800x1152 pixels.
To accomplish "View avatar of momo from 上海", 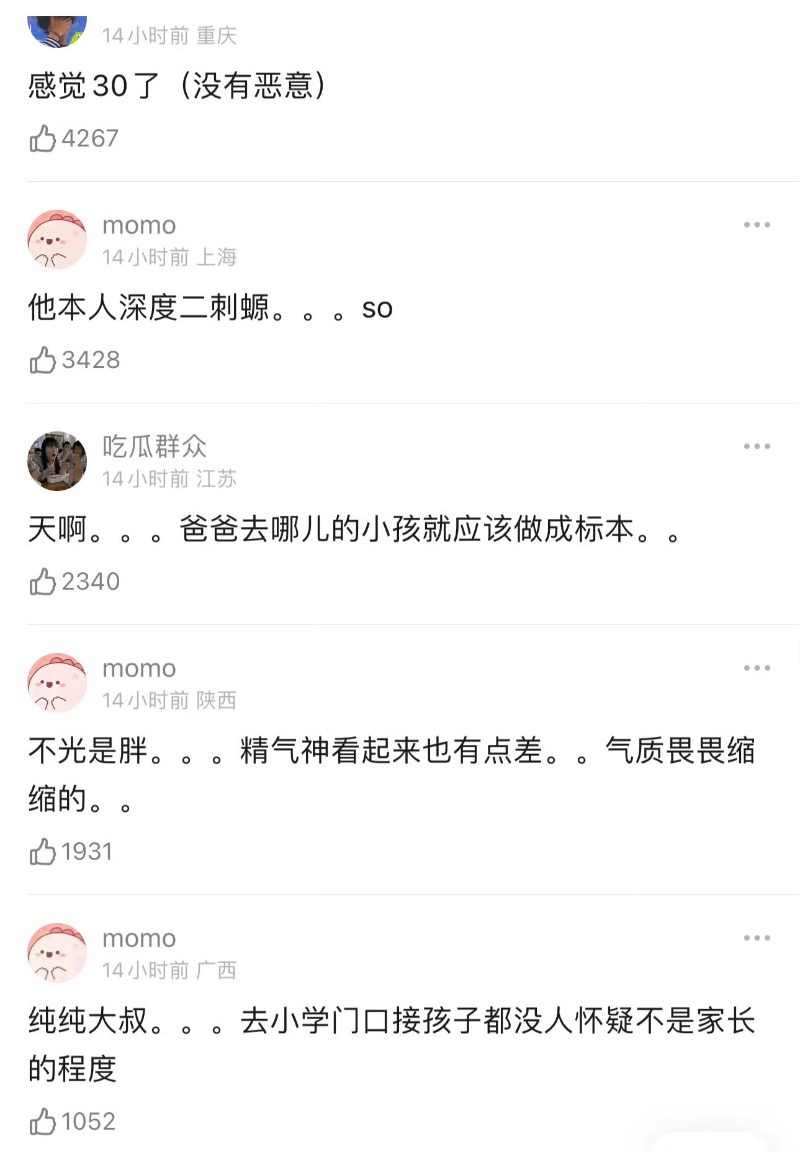I will coord(57,240).
